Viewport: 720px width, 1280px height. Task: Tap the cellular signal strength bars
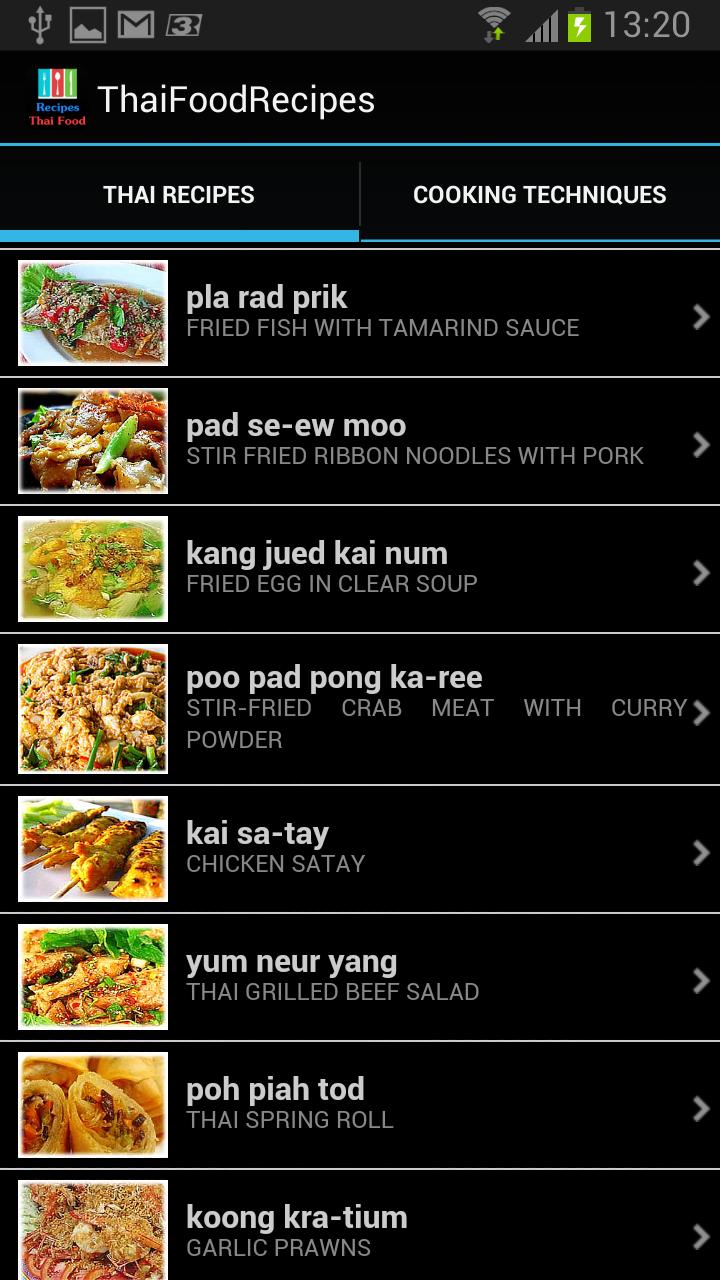(541, 24)
